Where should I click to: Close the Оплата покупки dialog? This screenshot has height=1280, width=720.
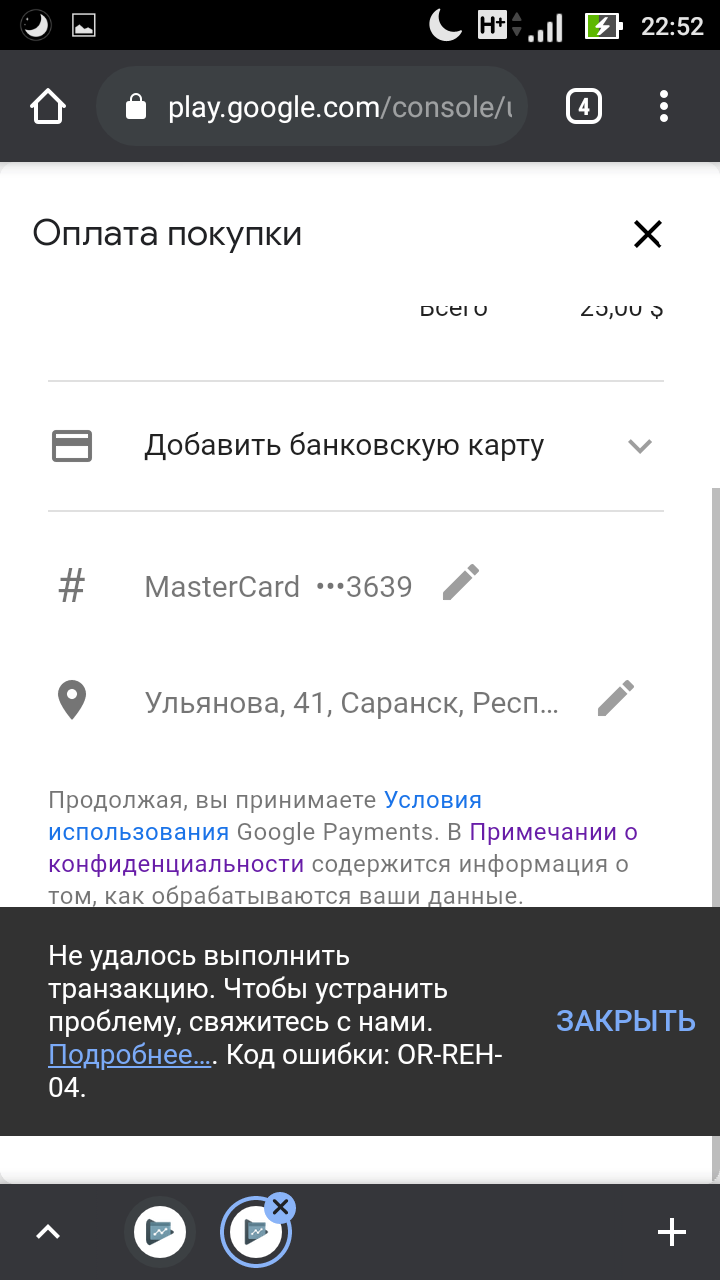(648, 235)
